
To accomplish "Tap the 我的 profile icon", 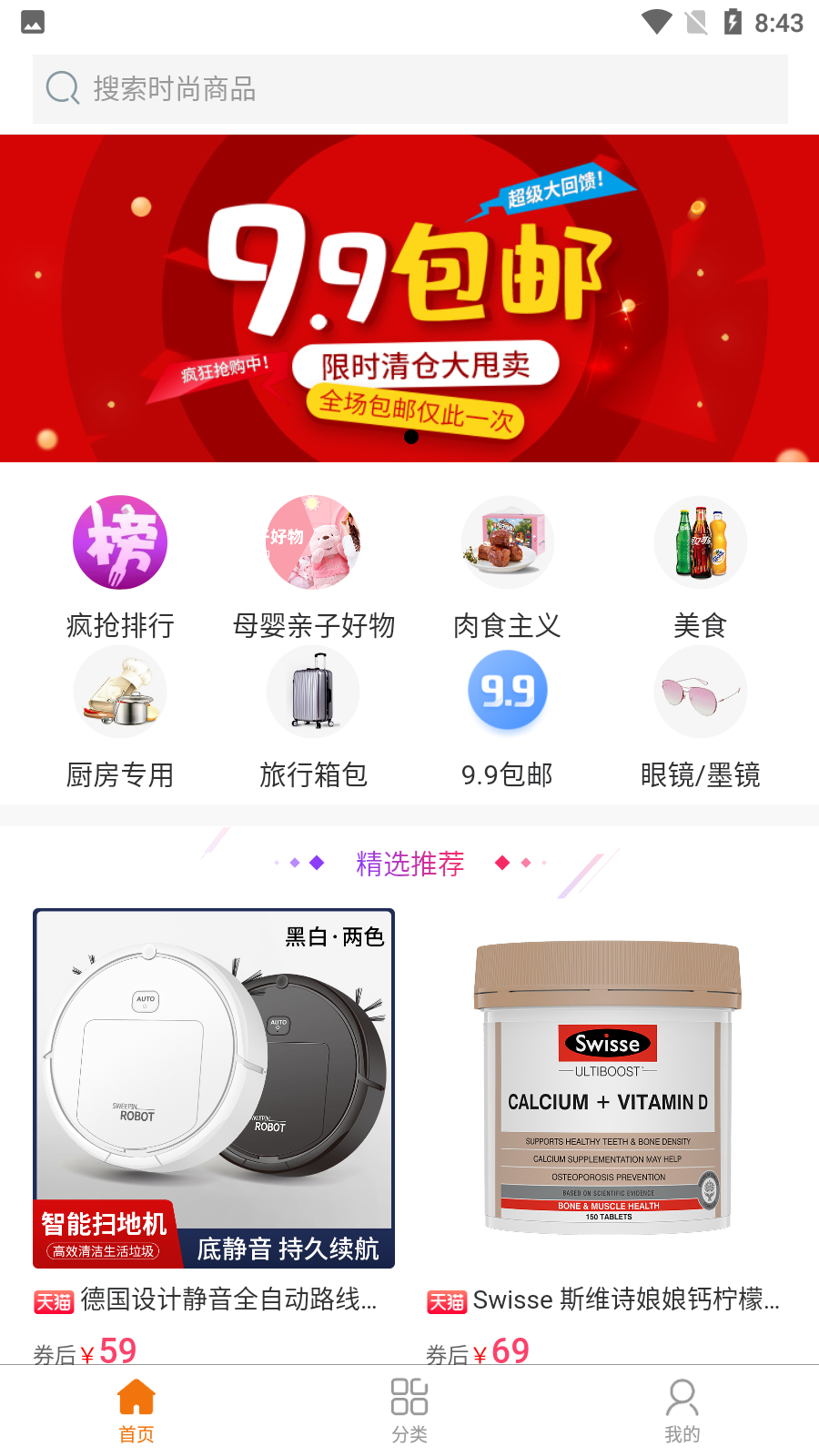I will pyautogui.click(x=682, y=1394).
